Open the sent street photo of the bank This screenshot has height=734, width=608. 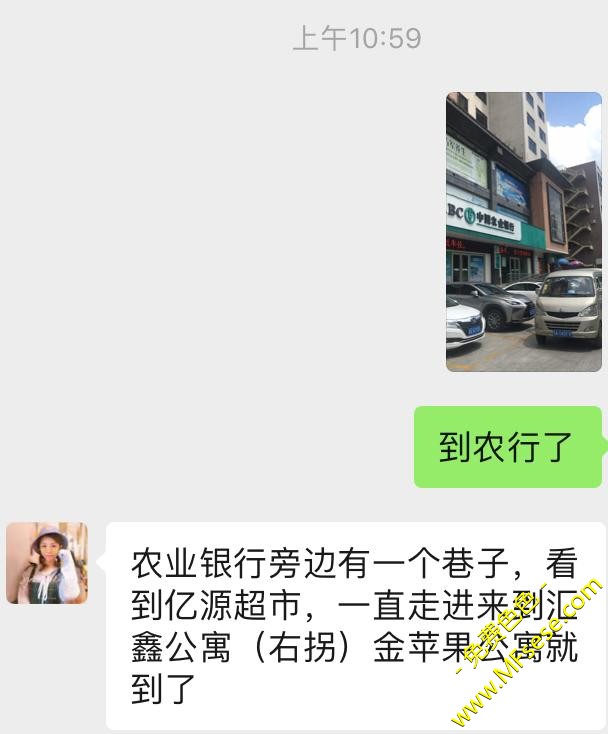pyautogui.click(x=523, y=232)
